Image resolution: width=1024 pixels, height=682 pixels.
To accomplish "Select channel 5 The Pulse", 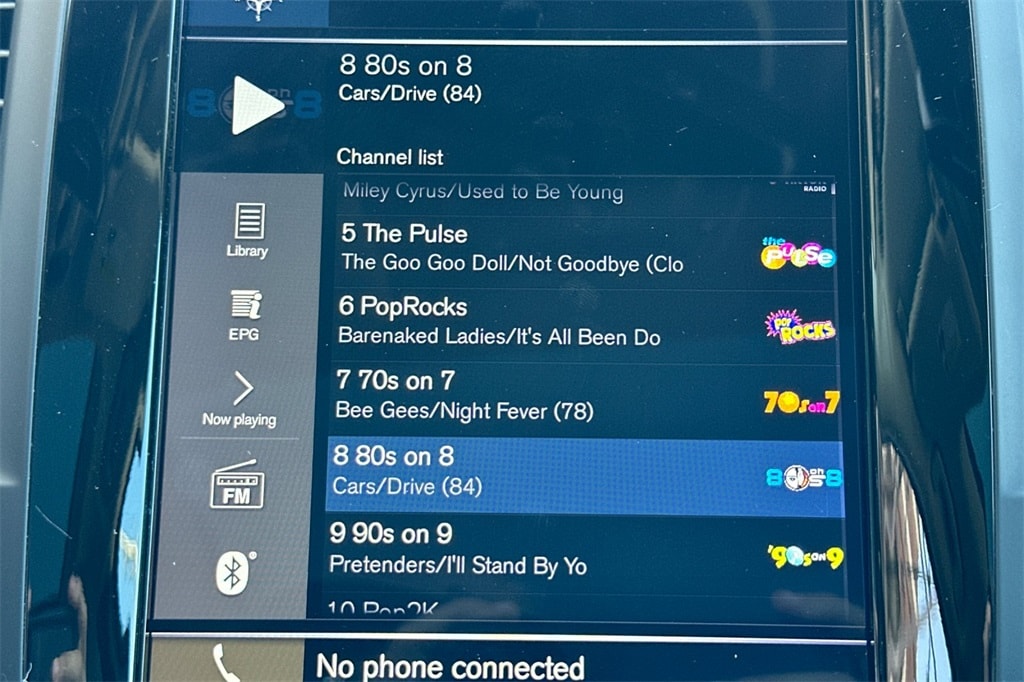I will pyautogui.click(x=580, y=248).
